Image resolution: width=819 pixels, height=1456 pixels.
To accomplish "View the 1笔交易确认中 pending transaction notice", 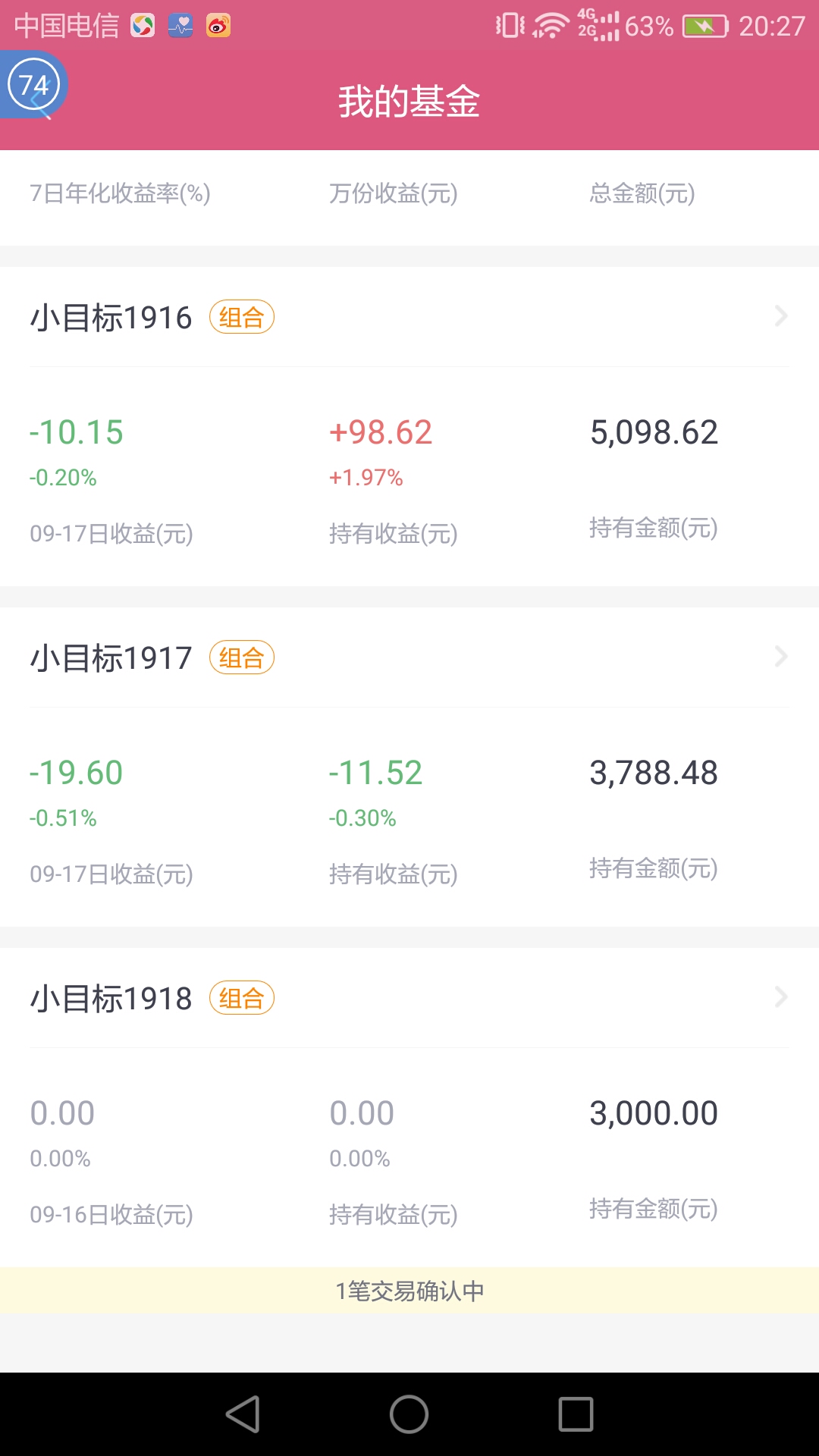I will coord(409,1291).
